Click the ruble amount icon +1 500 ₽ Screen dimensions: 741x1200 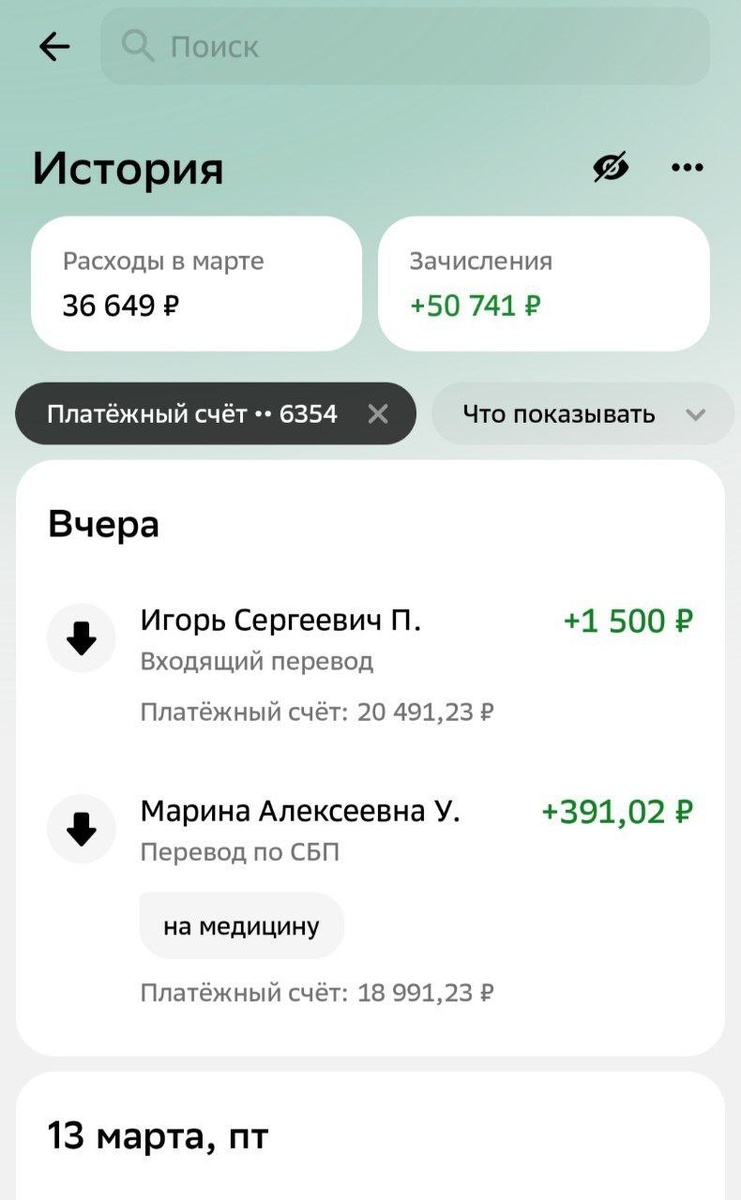click(x=627, y=620)
